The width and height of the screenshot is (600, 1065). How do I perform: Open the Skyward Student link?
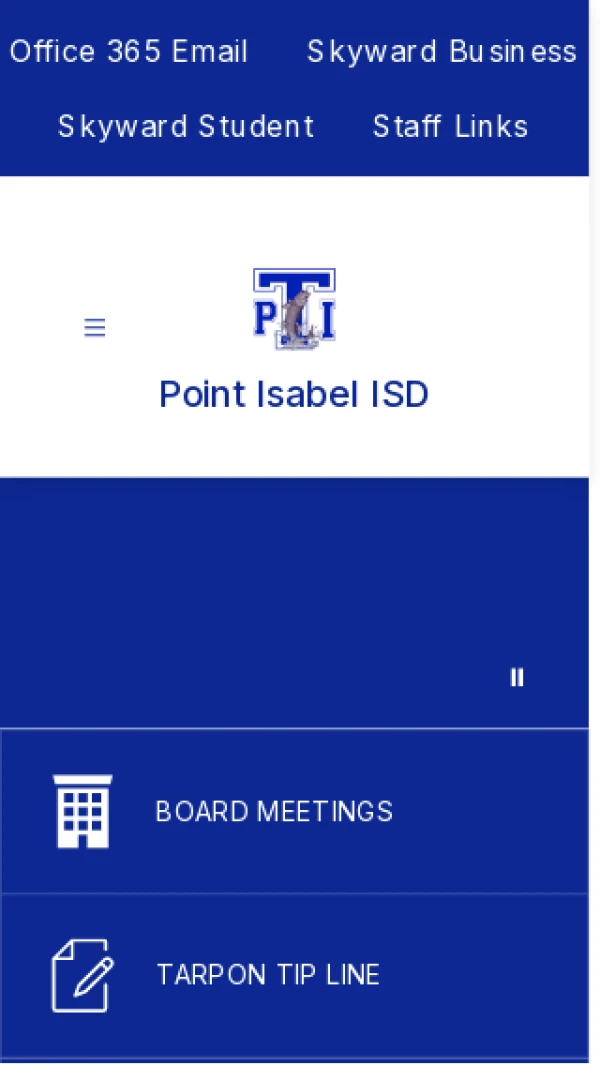pos(186,127)
